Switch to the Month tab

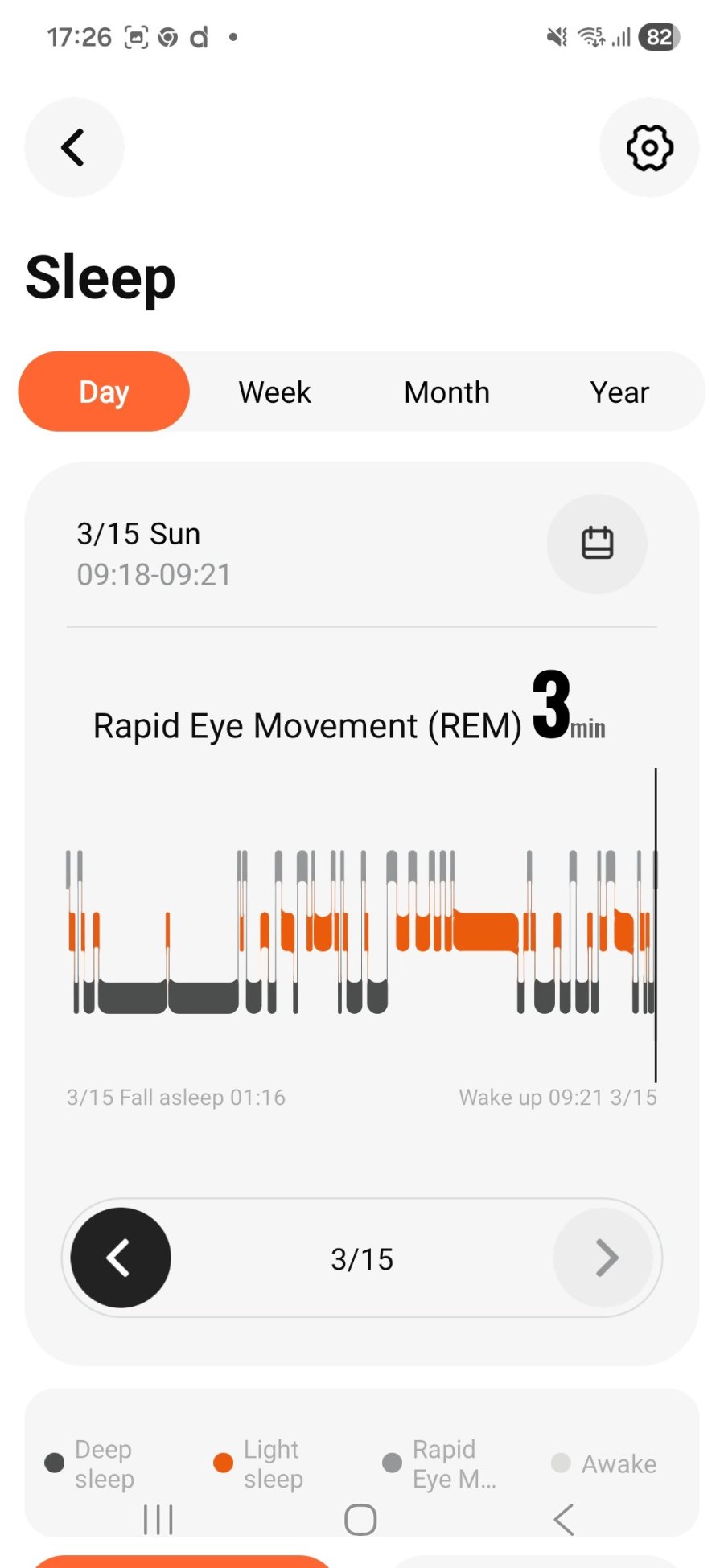[x=446, y=392]
